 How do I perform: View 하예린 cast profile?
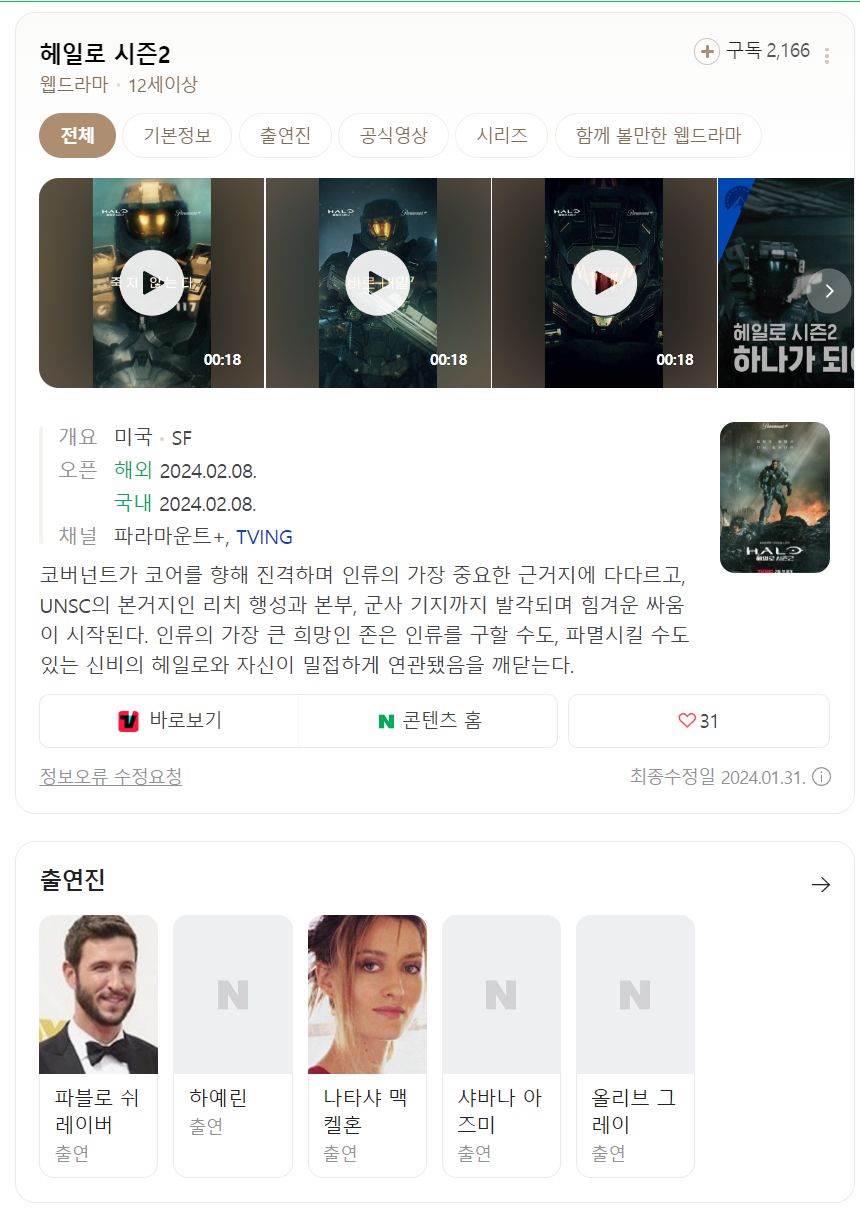[232, 1045]
